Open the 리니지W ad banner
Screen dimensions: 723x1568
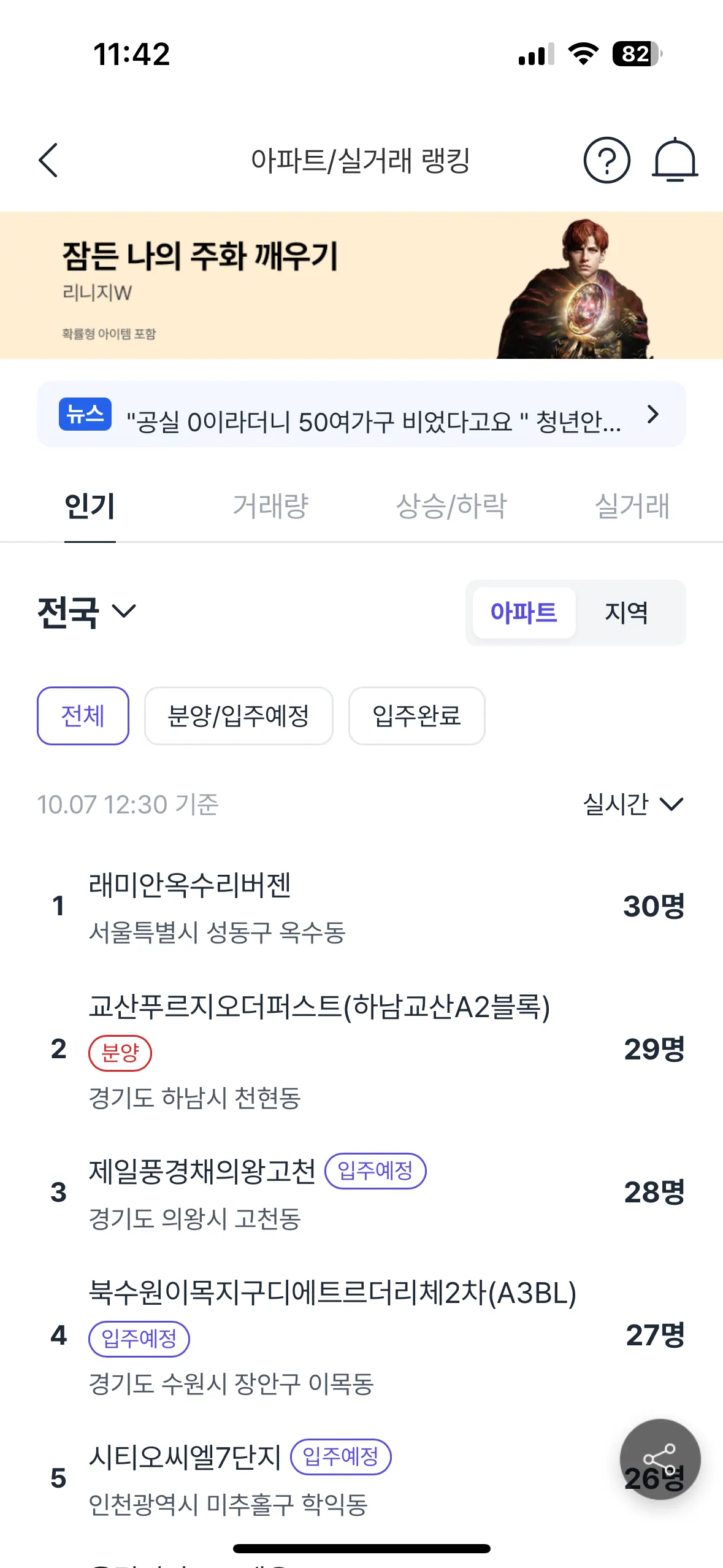(x=361, y=285)
